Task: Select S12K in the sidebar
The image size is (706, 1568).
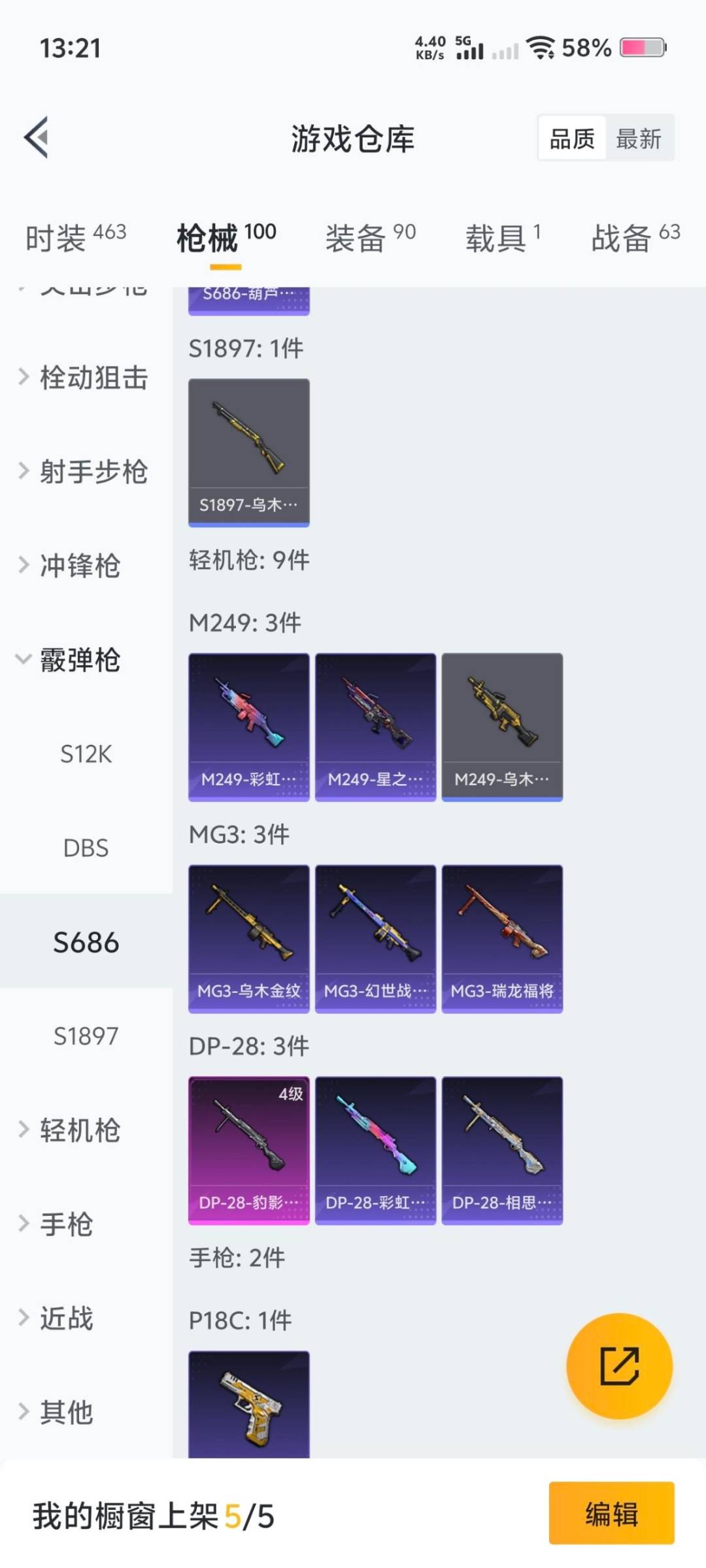Action: (x=85, y=755)
